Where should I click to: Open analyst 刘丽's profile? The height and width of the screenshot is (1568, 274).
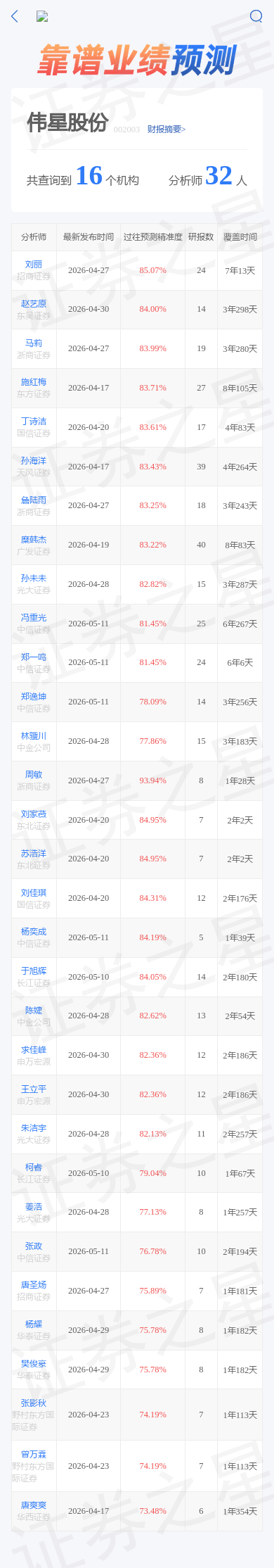34,265
